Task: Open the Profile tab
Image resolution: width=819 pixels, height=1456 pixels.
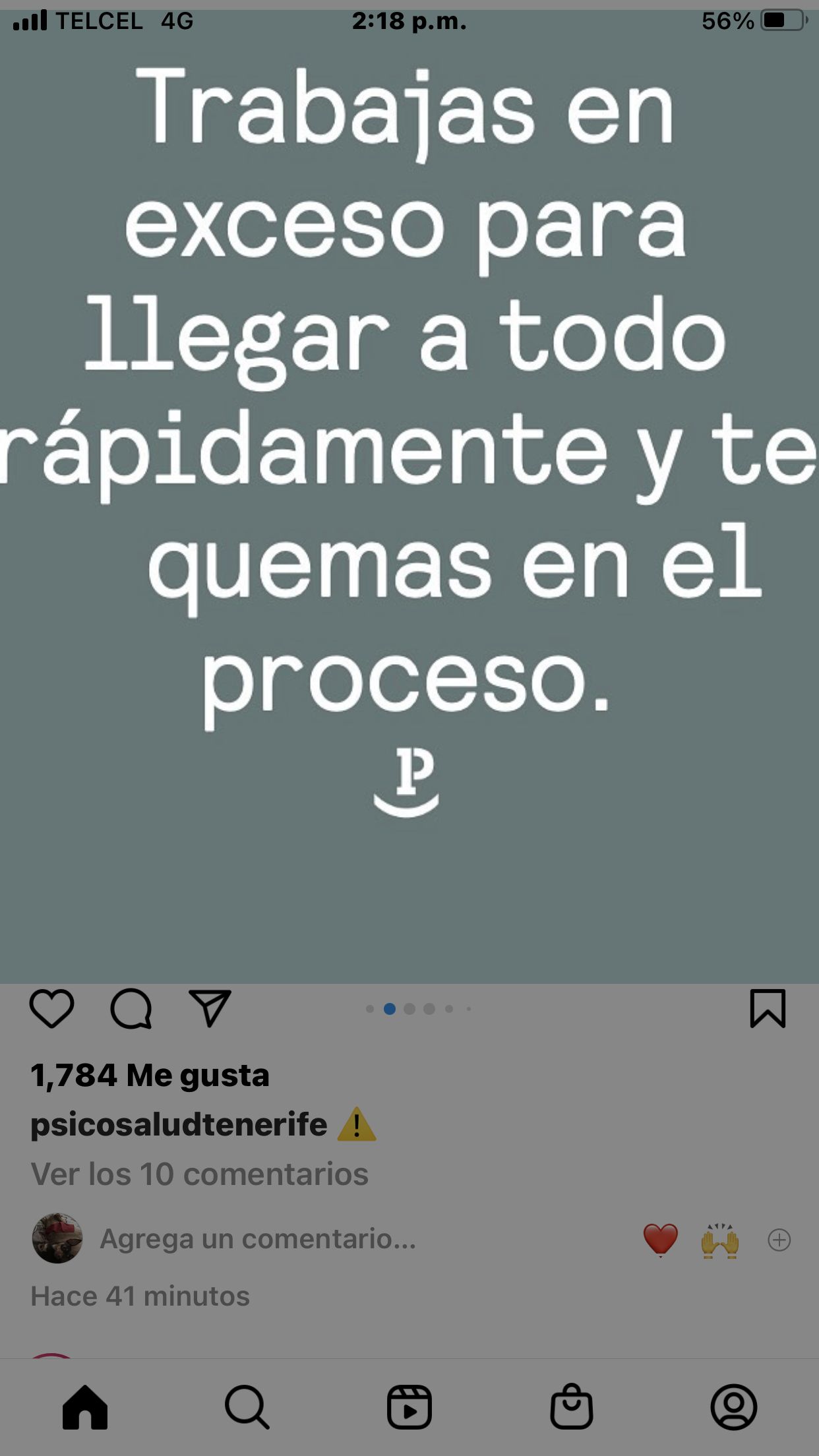Action: tap(733, 1407)
